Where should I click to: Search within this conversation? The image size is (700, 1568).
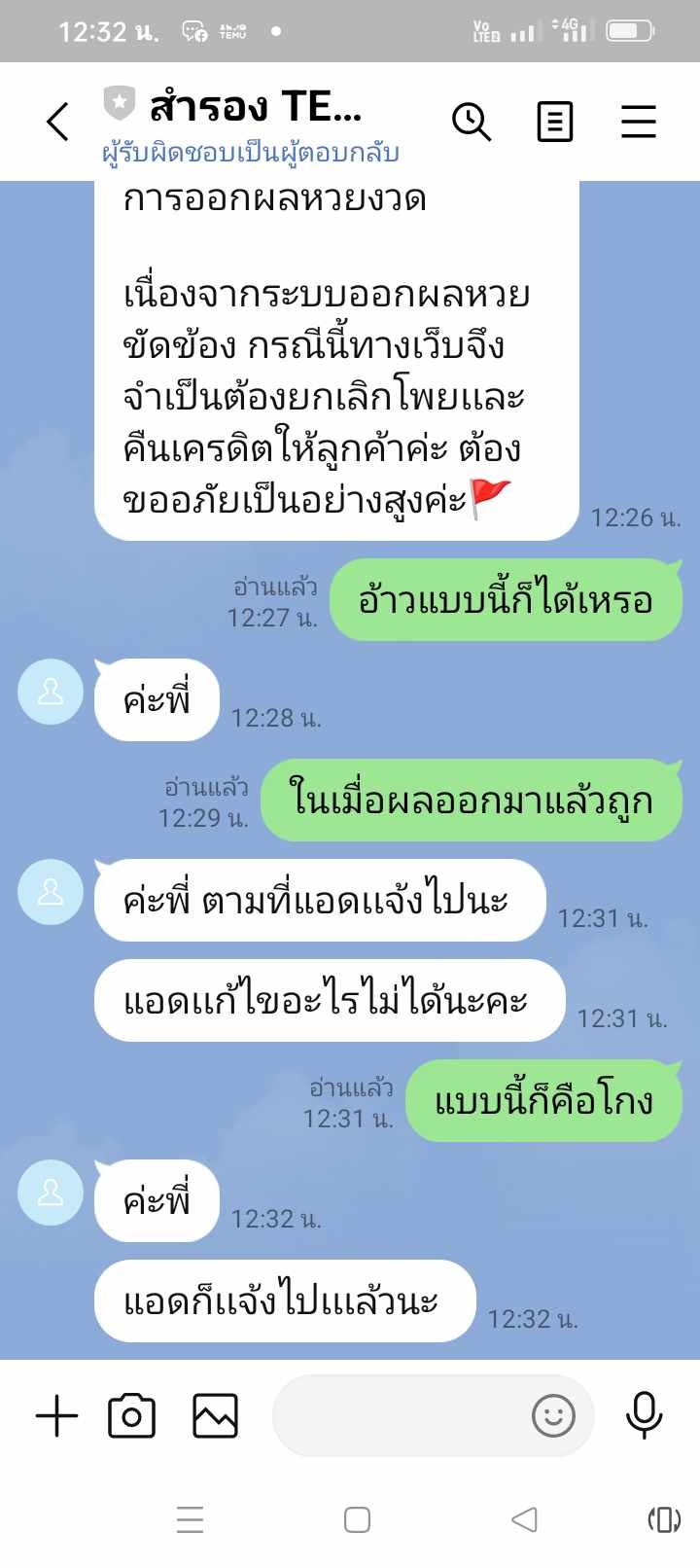pyautogui.click(x=472, y=123)
